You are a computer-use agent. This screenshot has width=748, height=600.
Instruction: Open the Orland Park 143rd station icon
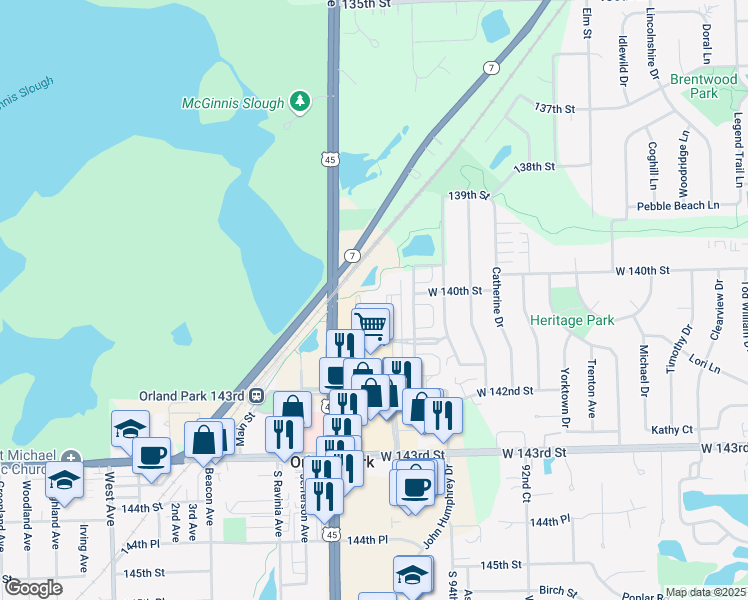click(256, 395)
